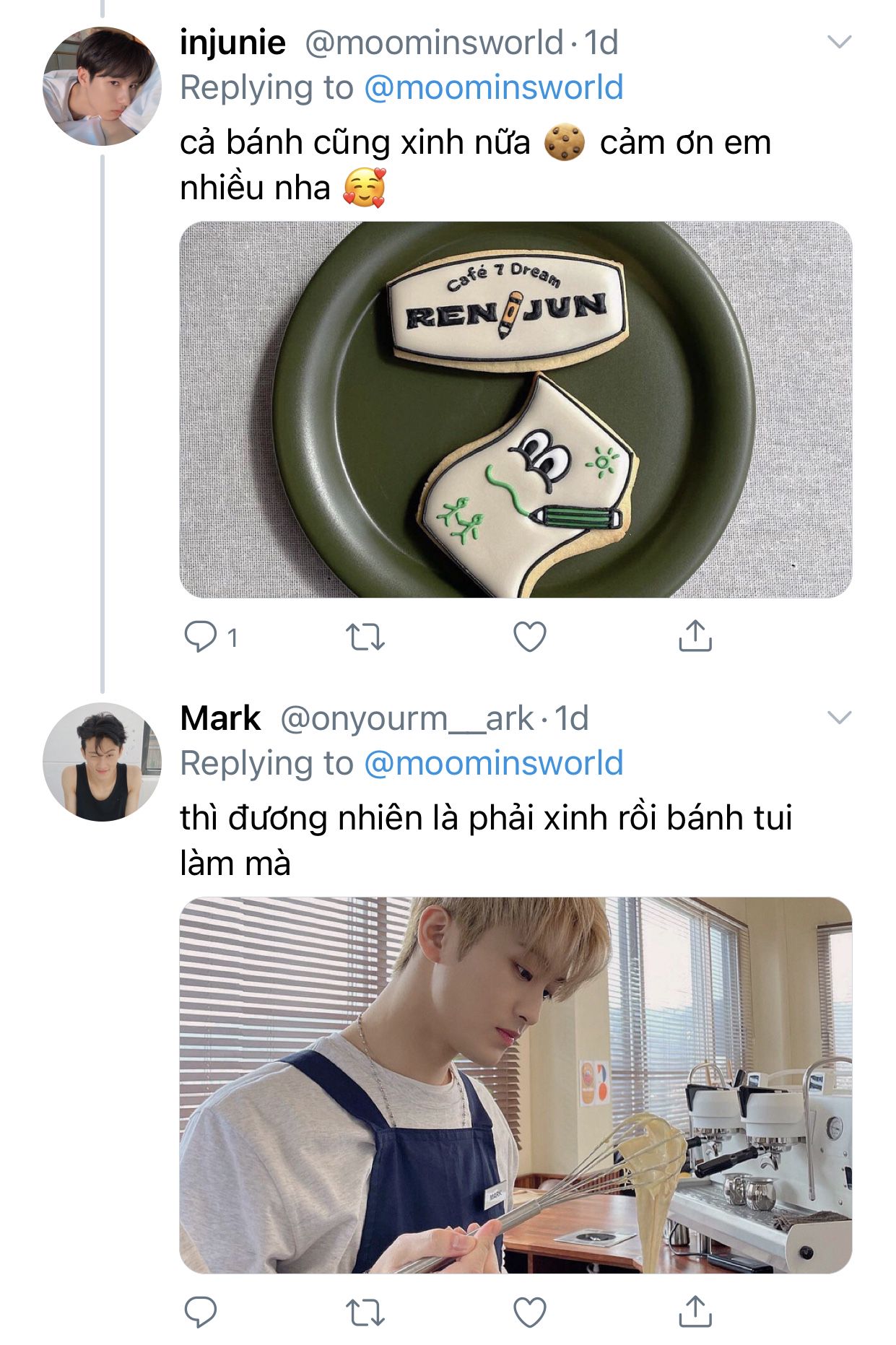
Task: Open @moominsworld mention in Mark's reply
Action: pyautogui.click(x=493, y=764)
